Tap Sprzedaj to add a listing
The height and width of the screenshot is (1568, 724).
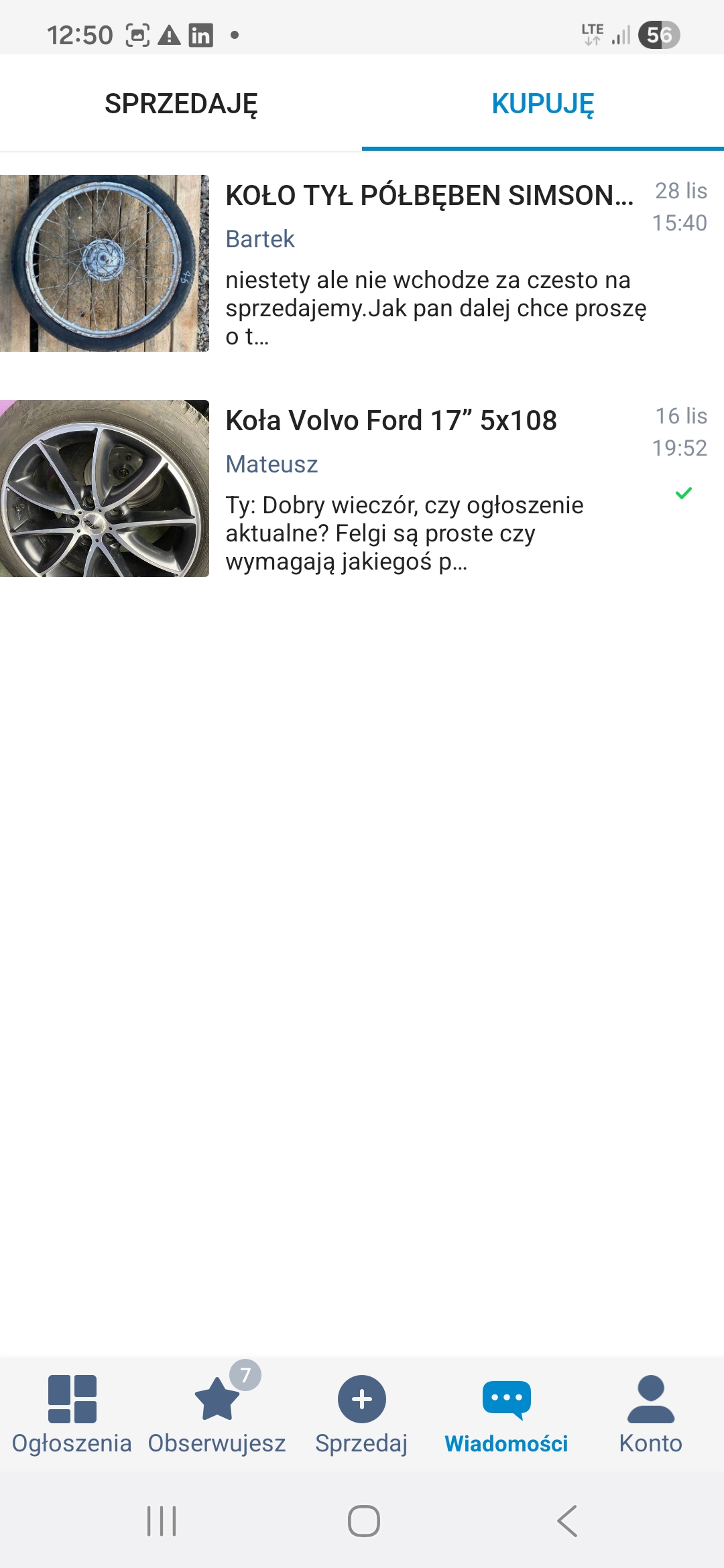[361, 1413]
